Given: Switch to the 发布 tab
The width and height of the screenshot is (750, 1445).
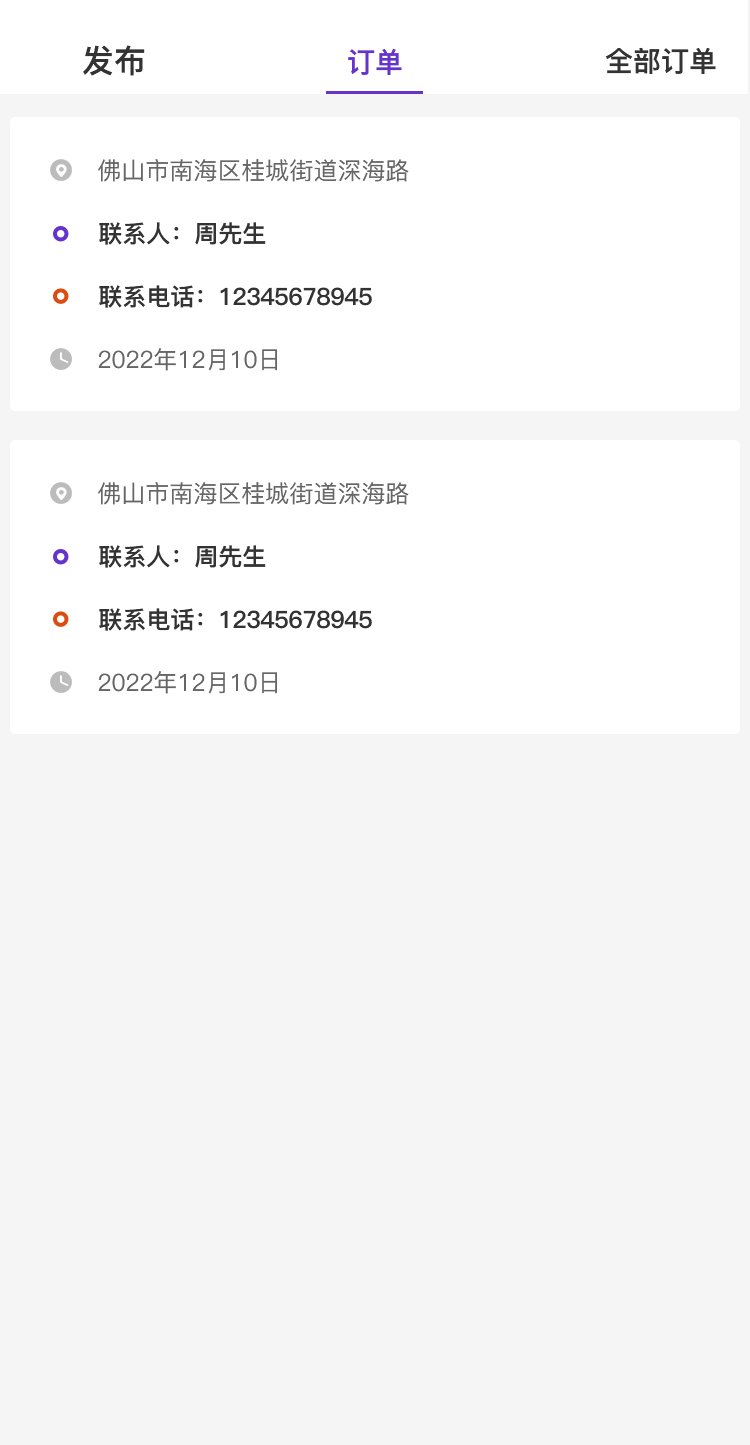Looking at the screenshot, I should (x=114, y=62).
